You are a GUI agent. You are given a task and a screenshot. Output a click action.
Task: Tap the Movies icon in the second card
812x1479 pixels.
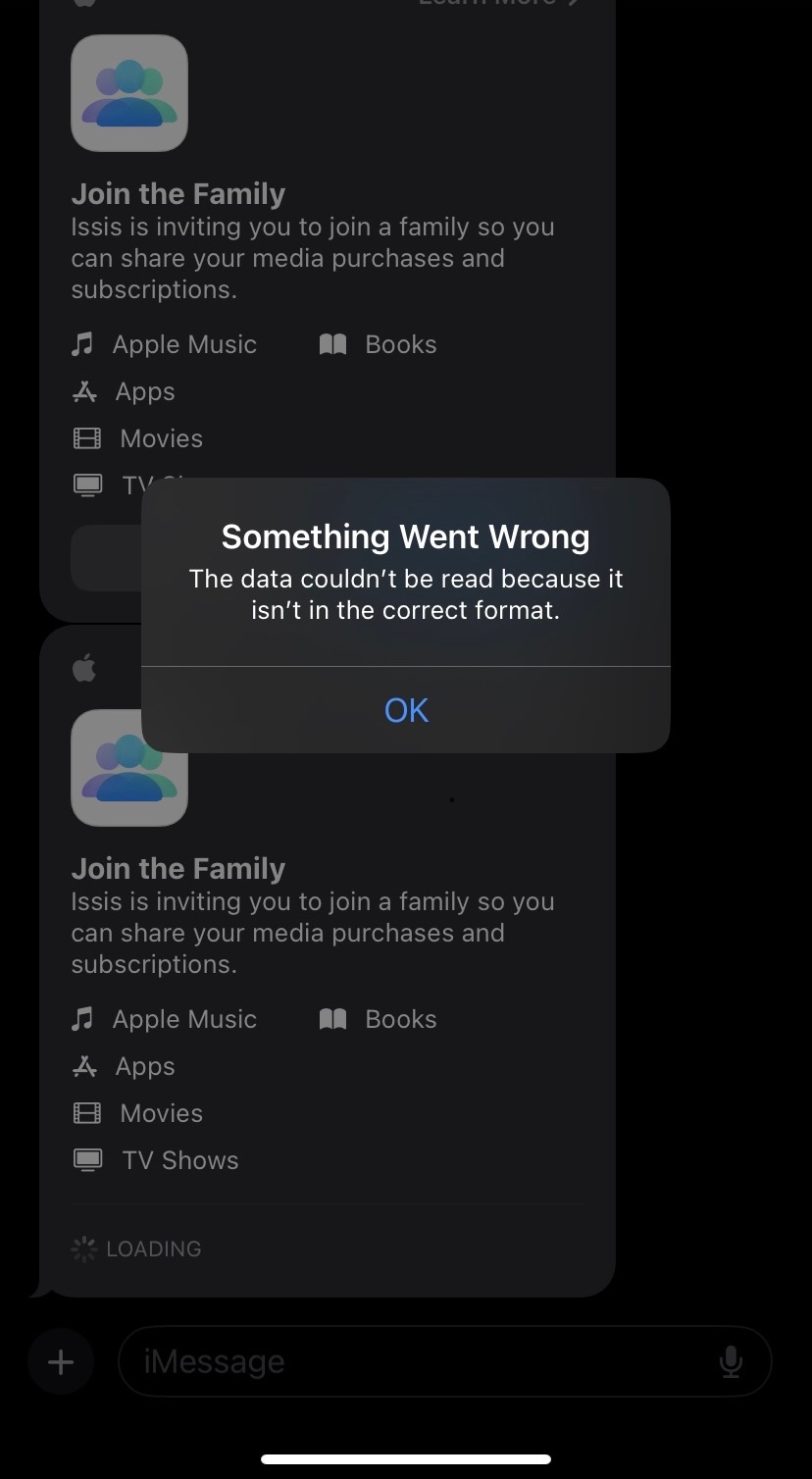click(86, 1113)
